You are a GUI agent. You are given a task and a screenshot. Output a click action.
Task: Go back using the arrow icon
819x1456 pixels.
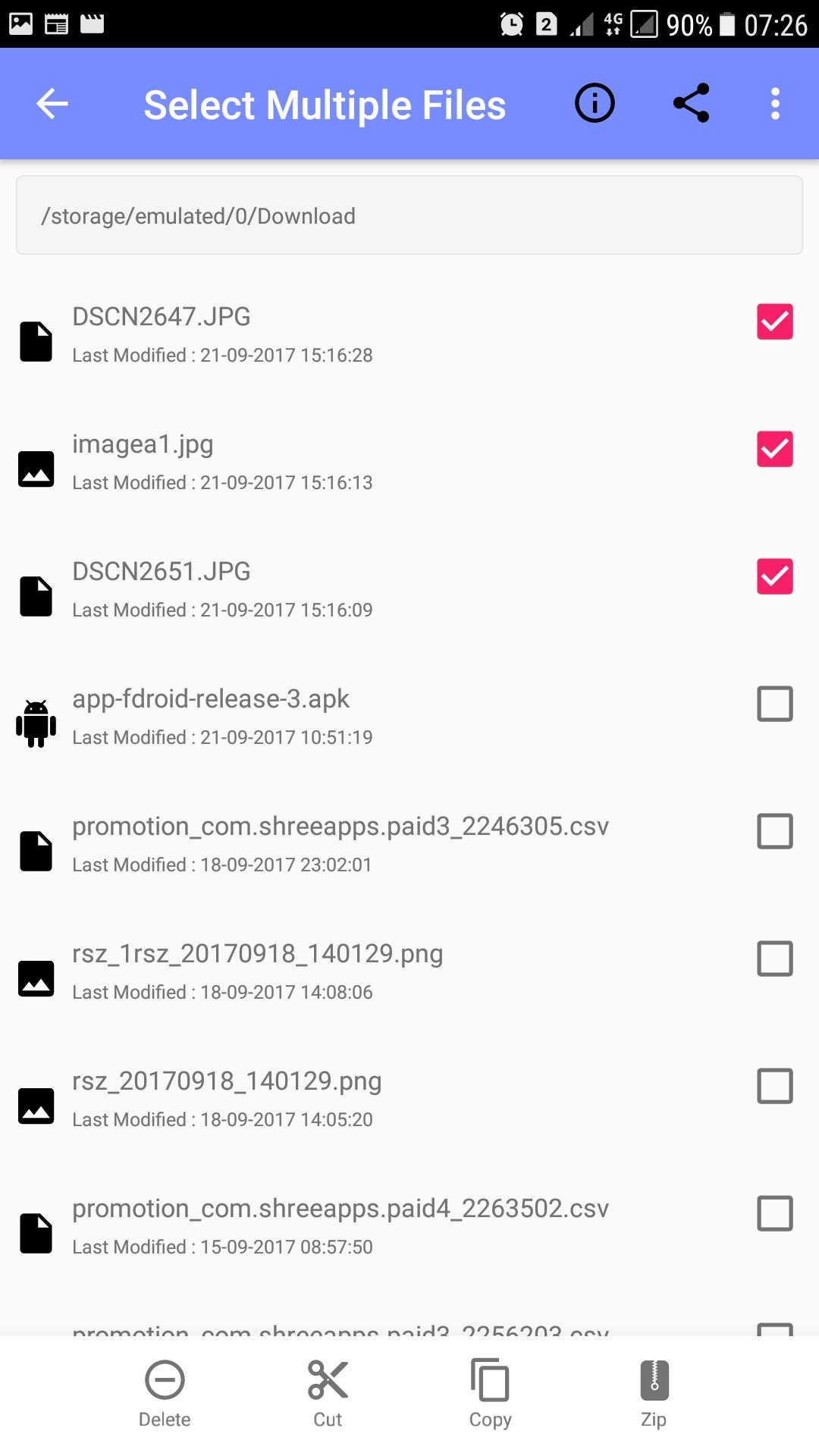[x=52, y=104]
